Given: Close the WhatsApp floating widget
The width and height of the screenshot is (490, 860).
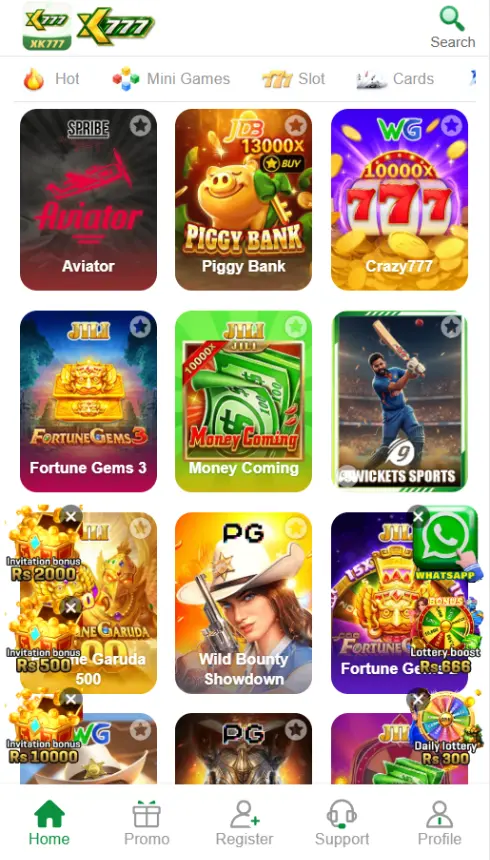Looking at the screenshot, I should (x=418, y=516).
